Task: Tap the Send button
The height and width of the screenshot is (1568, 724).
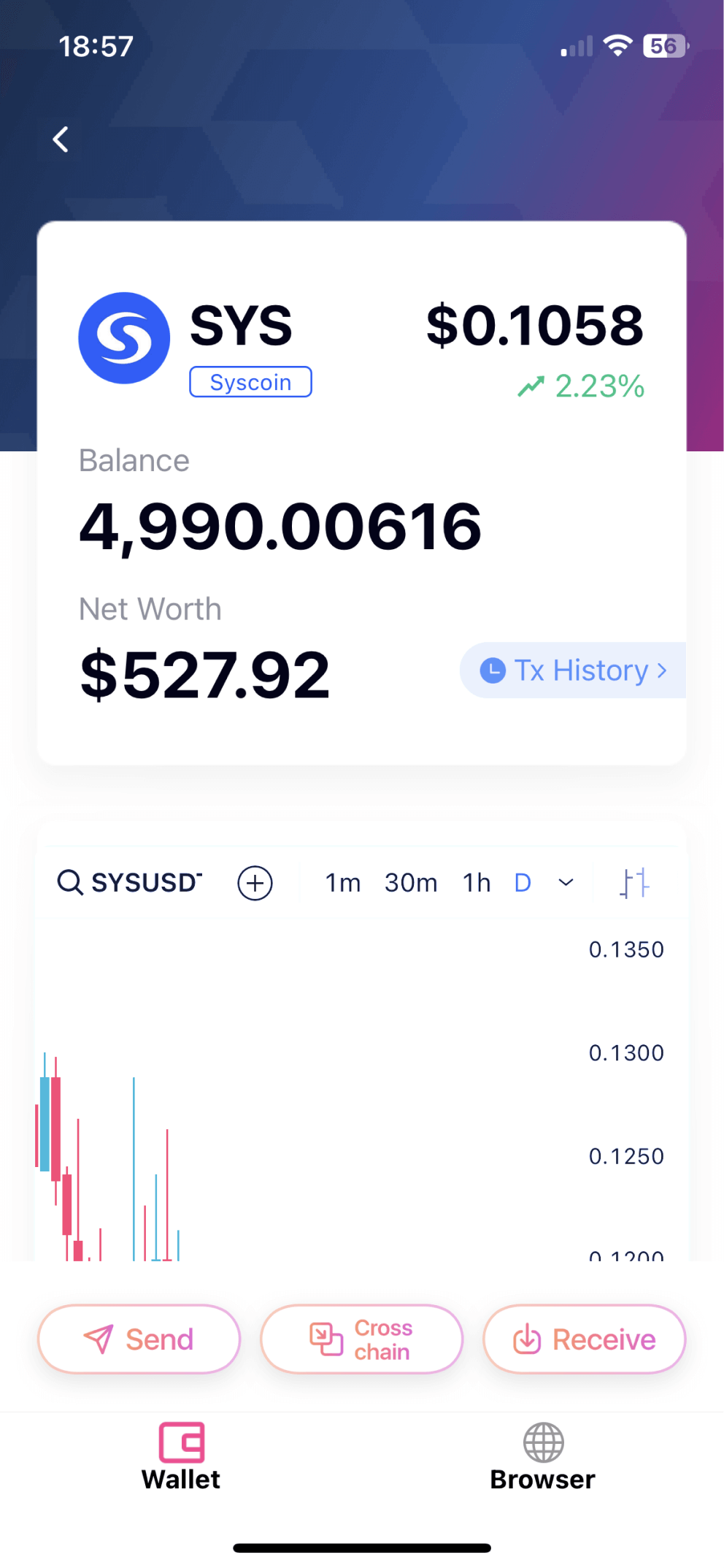Action: [x=139, y=1339]
